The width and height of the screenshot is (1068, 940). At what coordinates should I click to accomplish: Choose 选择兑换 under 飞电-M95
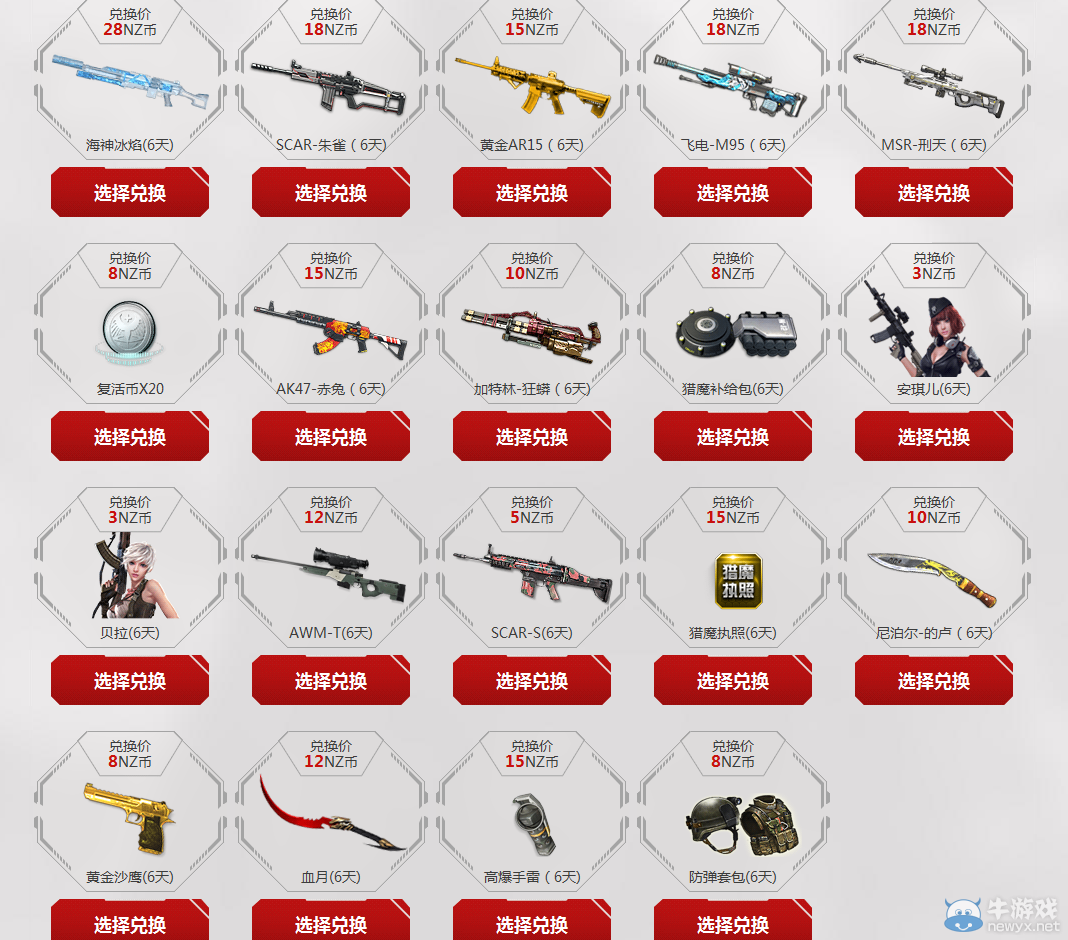733,193
